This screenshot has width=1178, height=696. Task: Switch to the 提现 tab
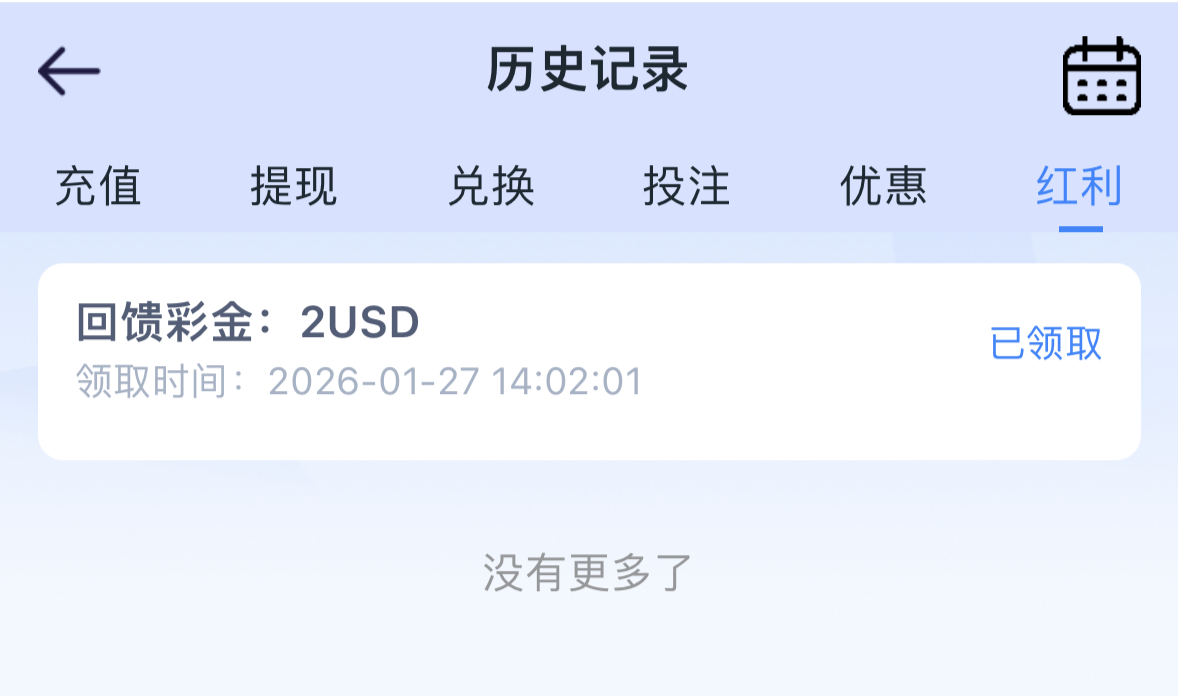294,186
